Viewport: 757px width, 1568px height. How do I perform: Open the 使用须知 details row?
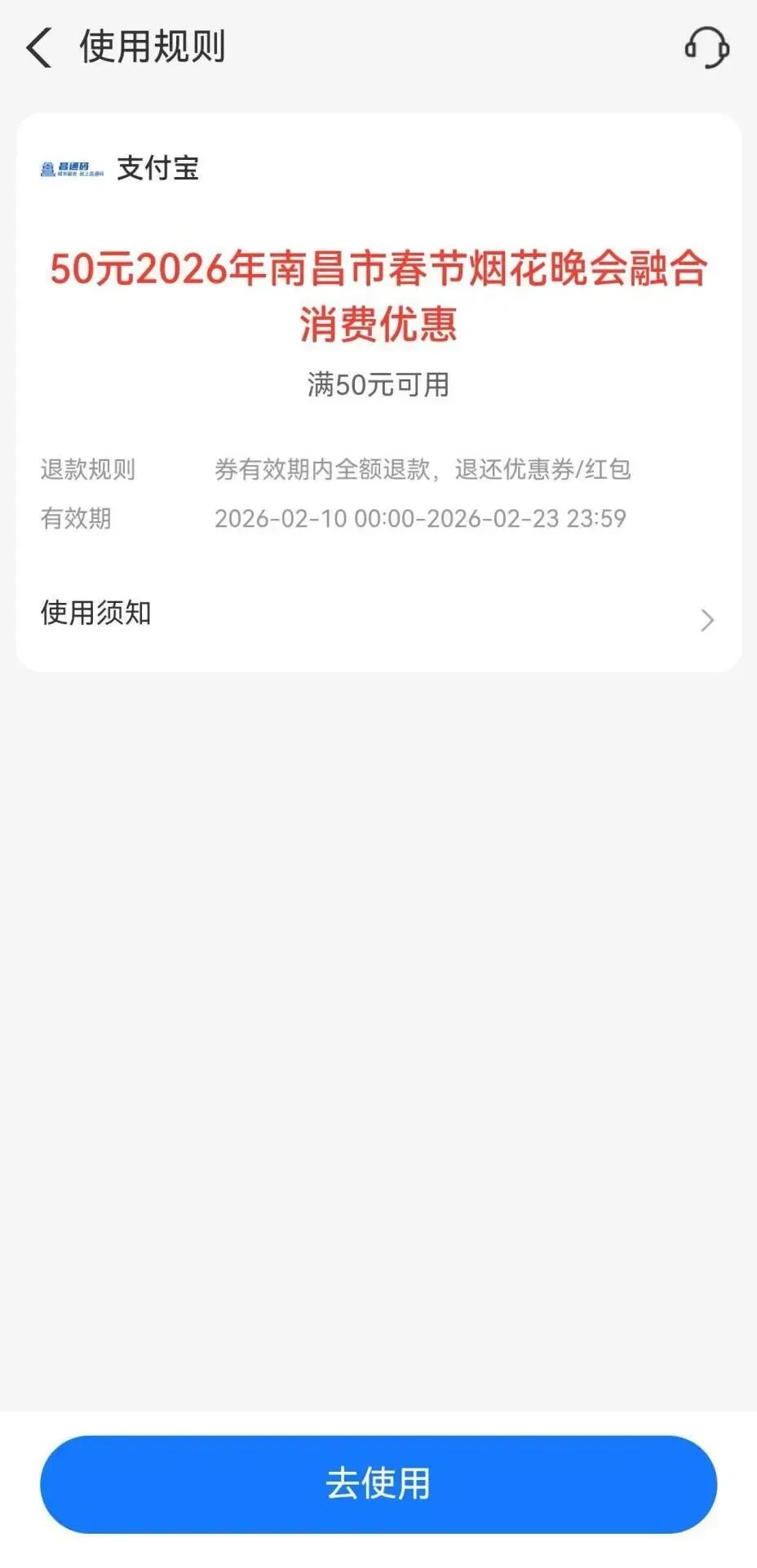click(378, 615)
